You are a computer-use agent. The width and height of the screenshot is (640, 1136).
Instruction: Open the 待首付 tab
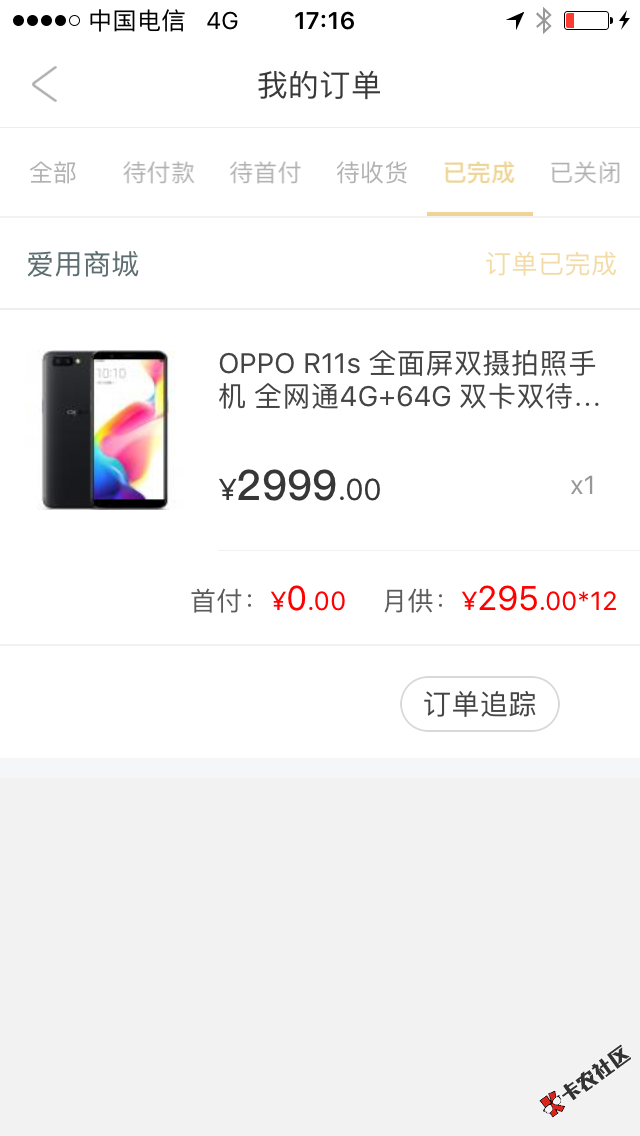pos(265,173)
